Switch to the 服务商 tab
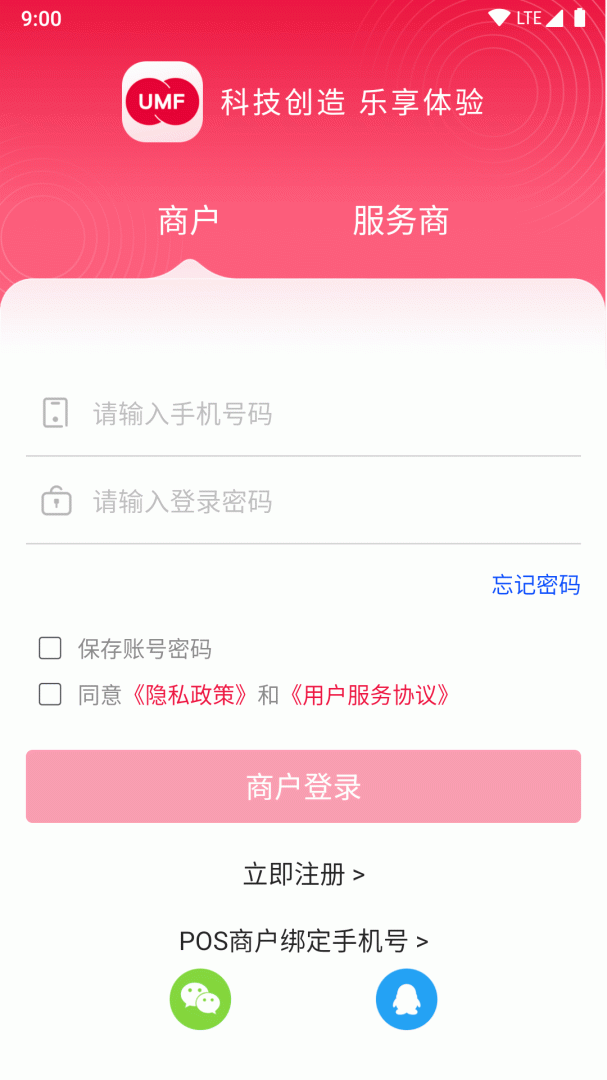 click(400, 221)
